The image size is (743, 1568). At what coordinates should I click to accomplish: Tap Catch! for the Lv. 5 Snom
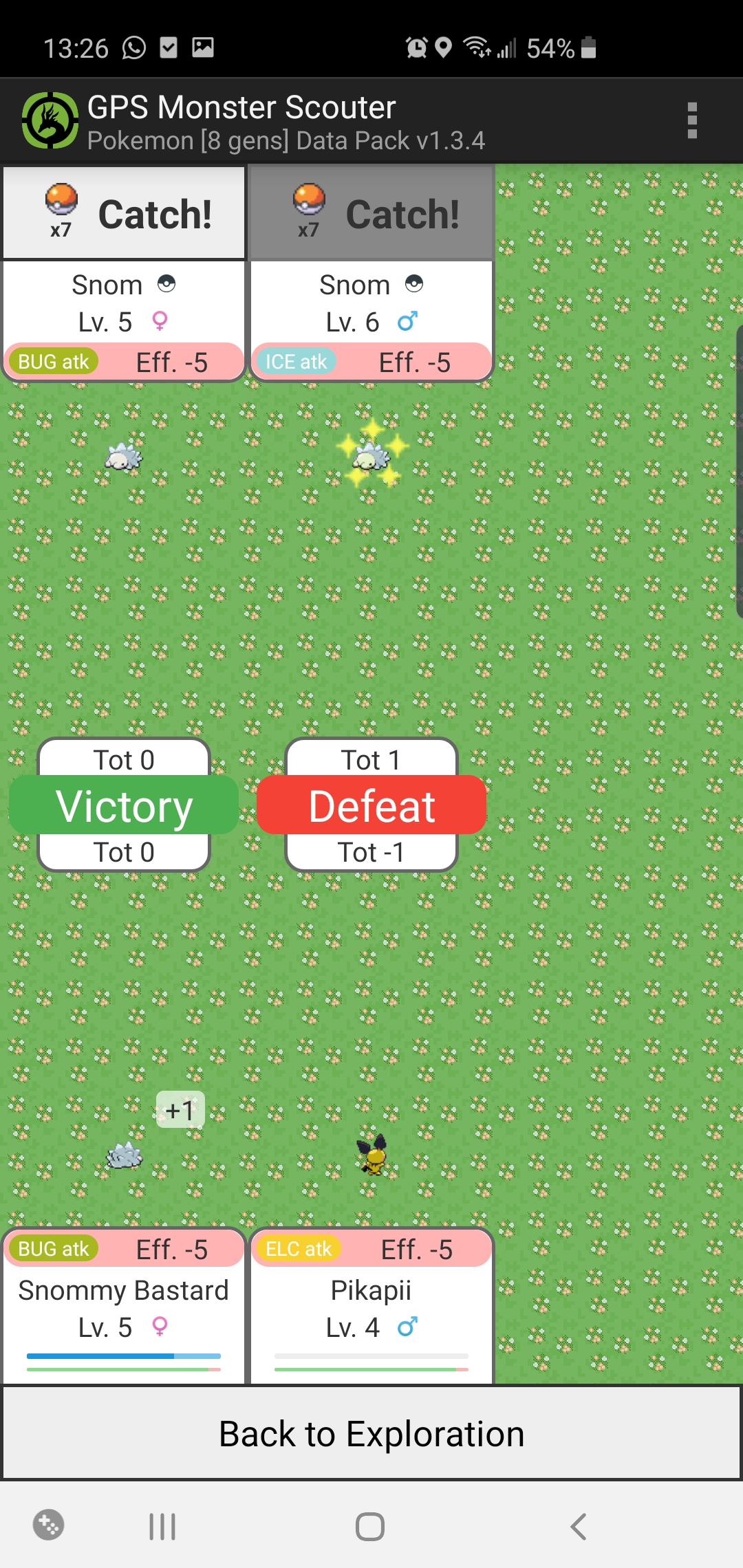point(125,213)
